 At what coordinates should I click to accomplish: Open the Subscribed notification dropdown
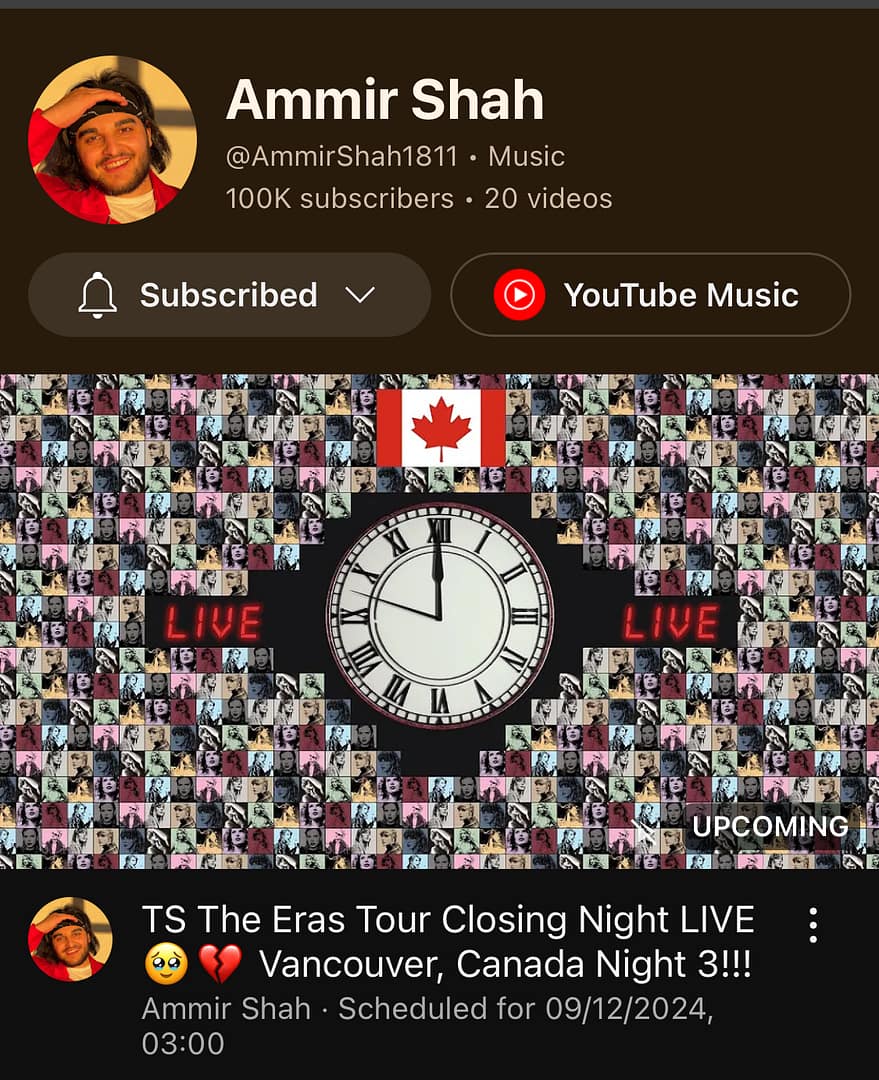pos(229,295)
